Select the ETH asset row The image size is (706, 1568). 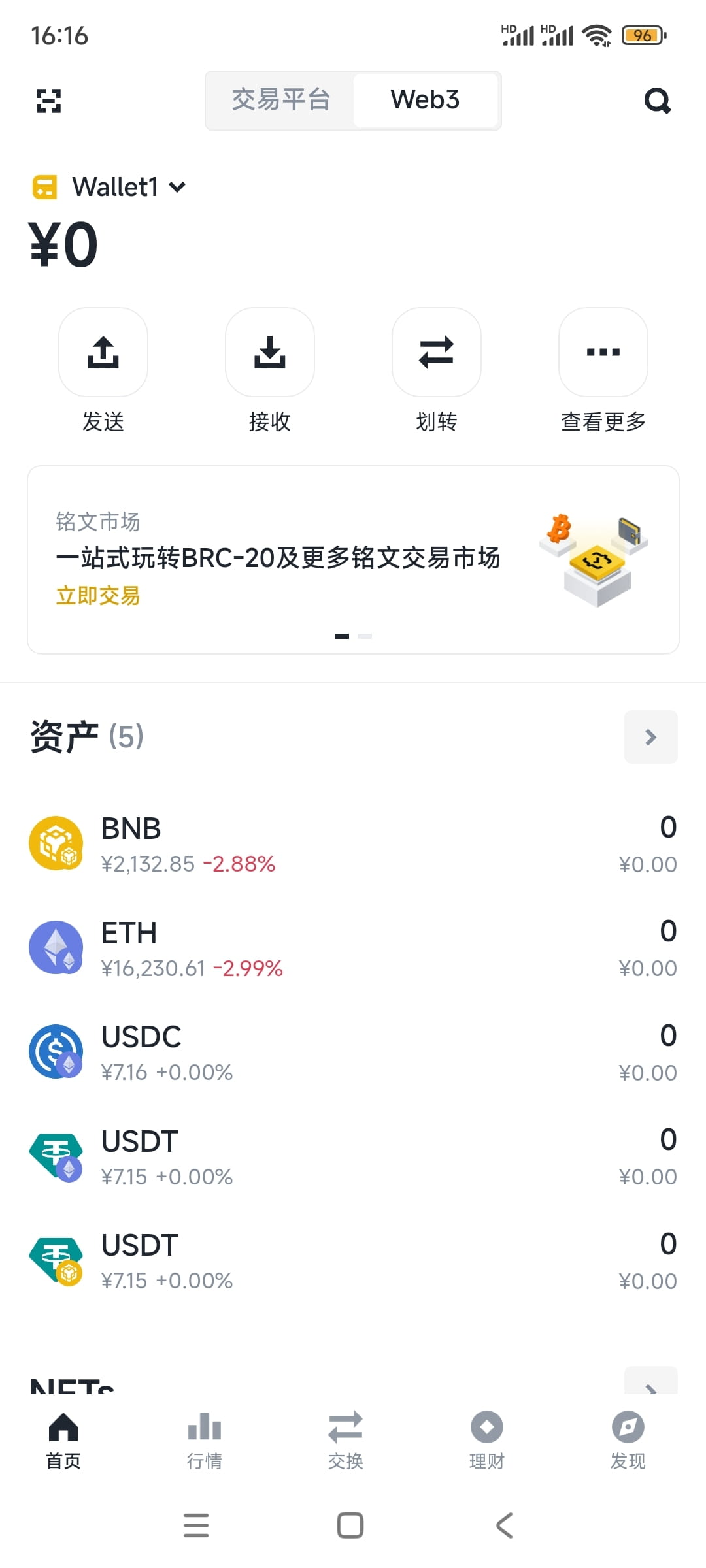point(353,948)
